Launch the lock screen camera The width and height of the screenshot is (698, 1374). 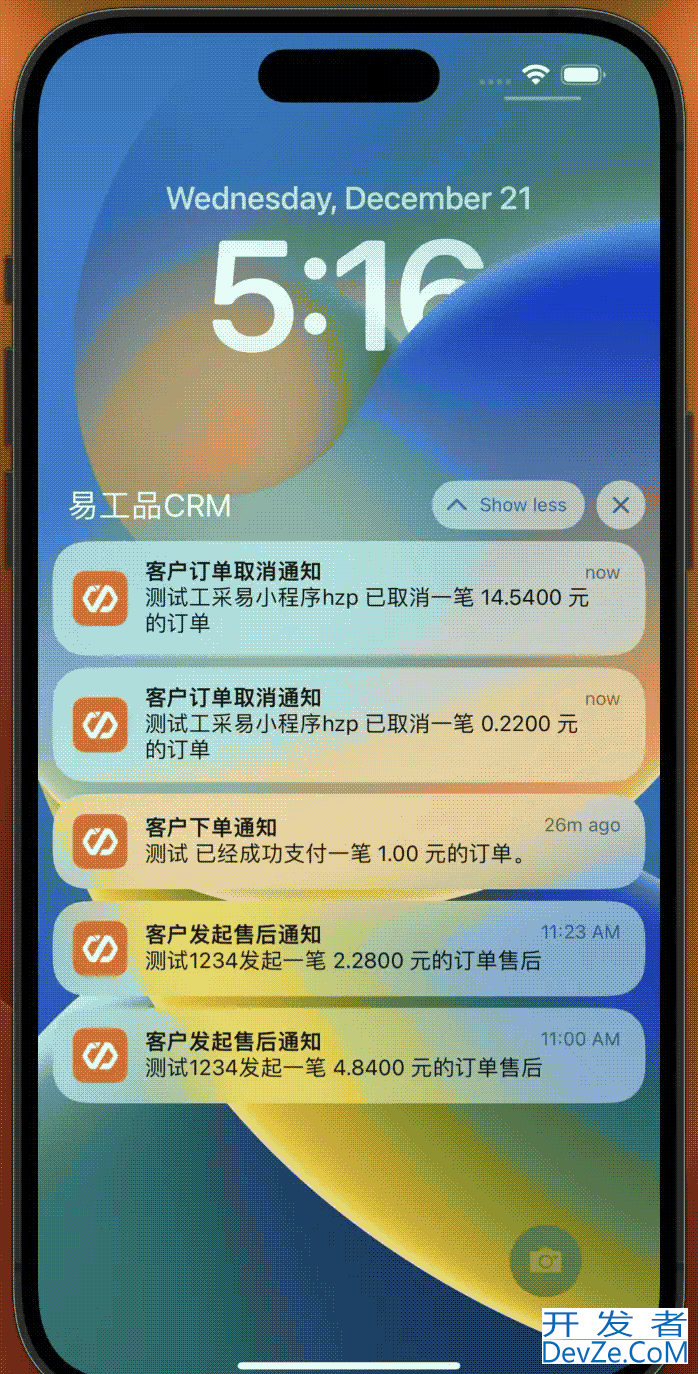click(545, 1260)
